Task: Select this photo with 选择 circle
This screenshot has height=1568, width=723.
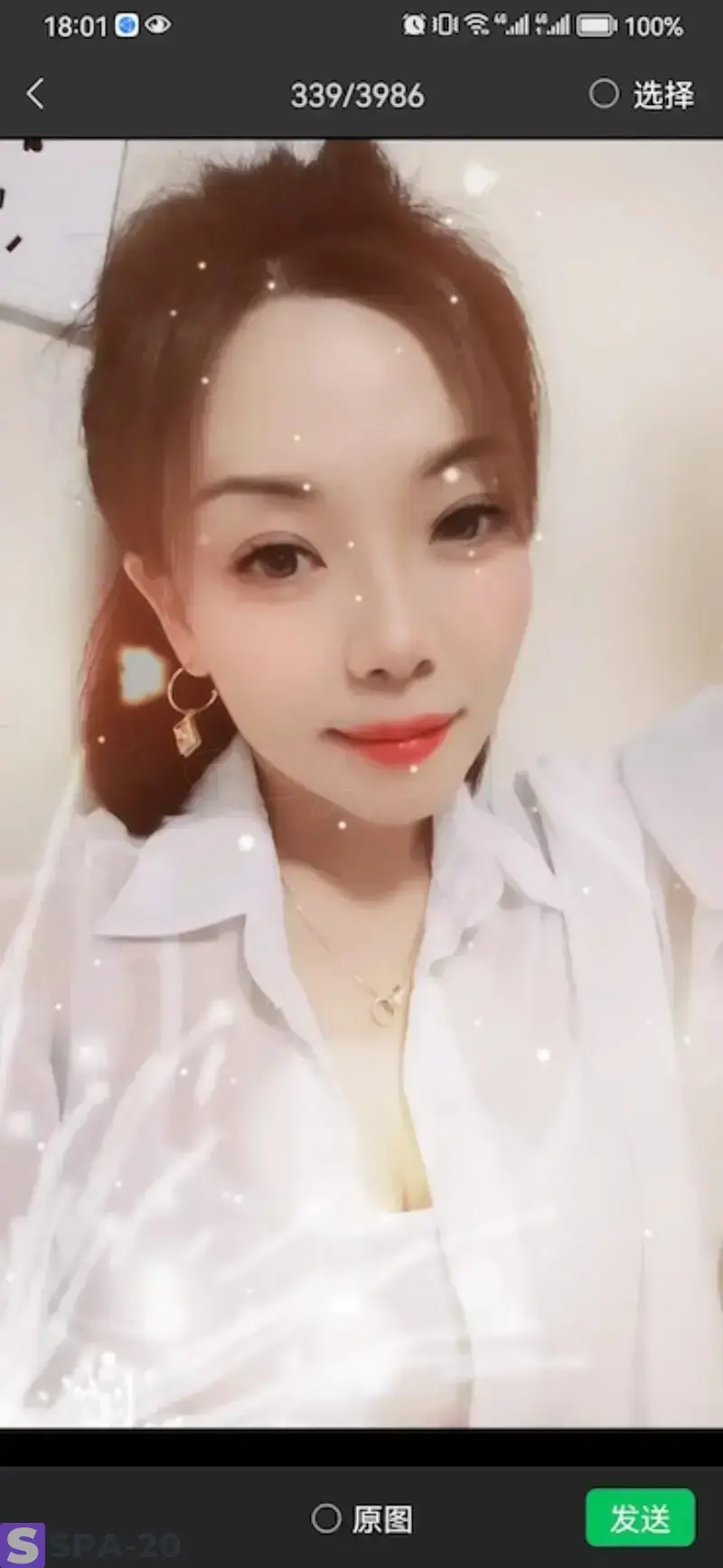Action: [x=604, y=94]
